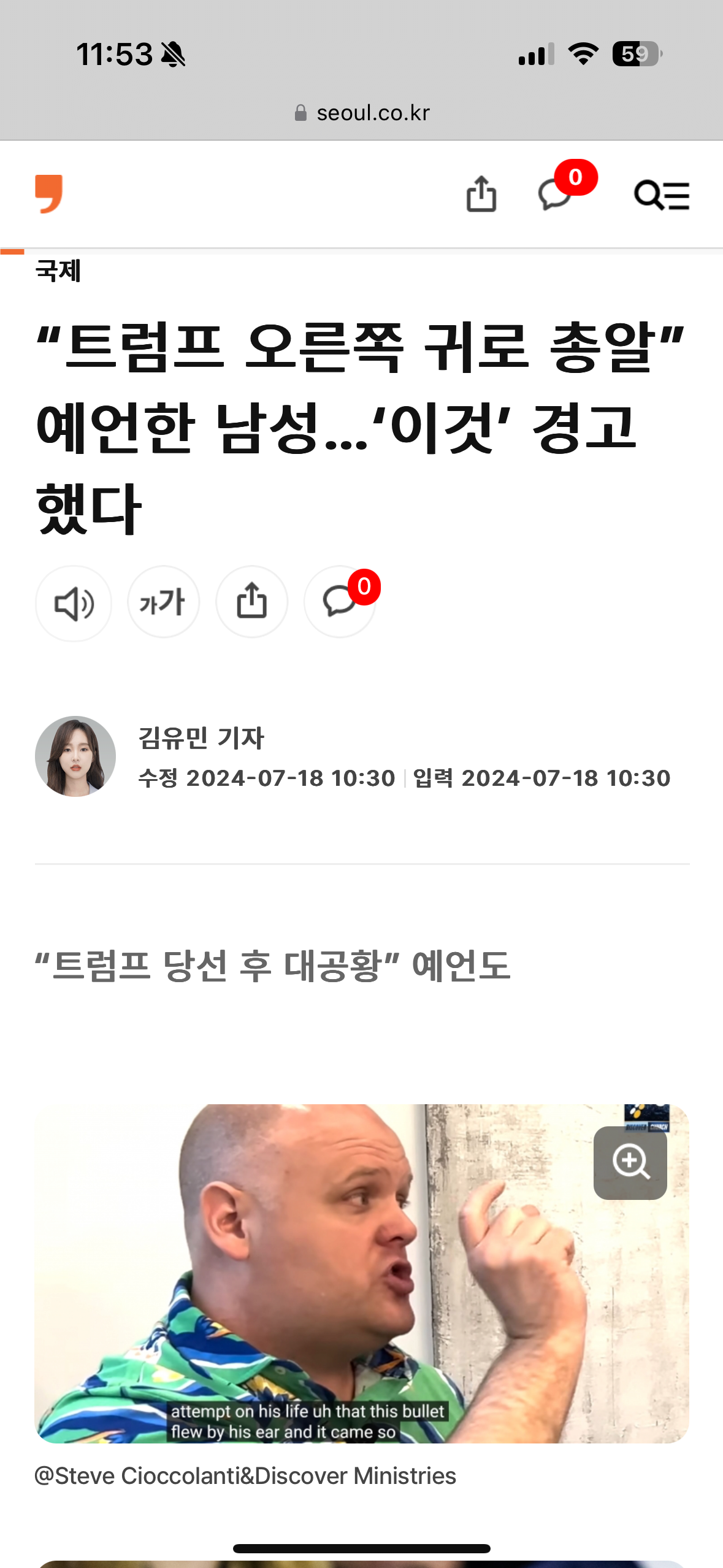Adjust font size with the 가가 button
The width and height of the screenshot is (723, 1568).
point(163,602)
